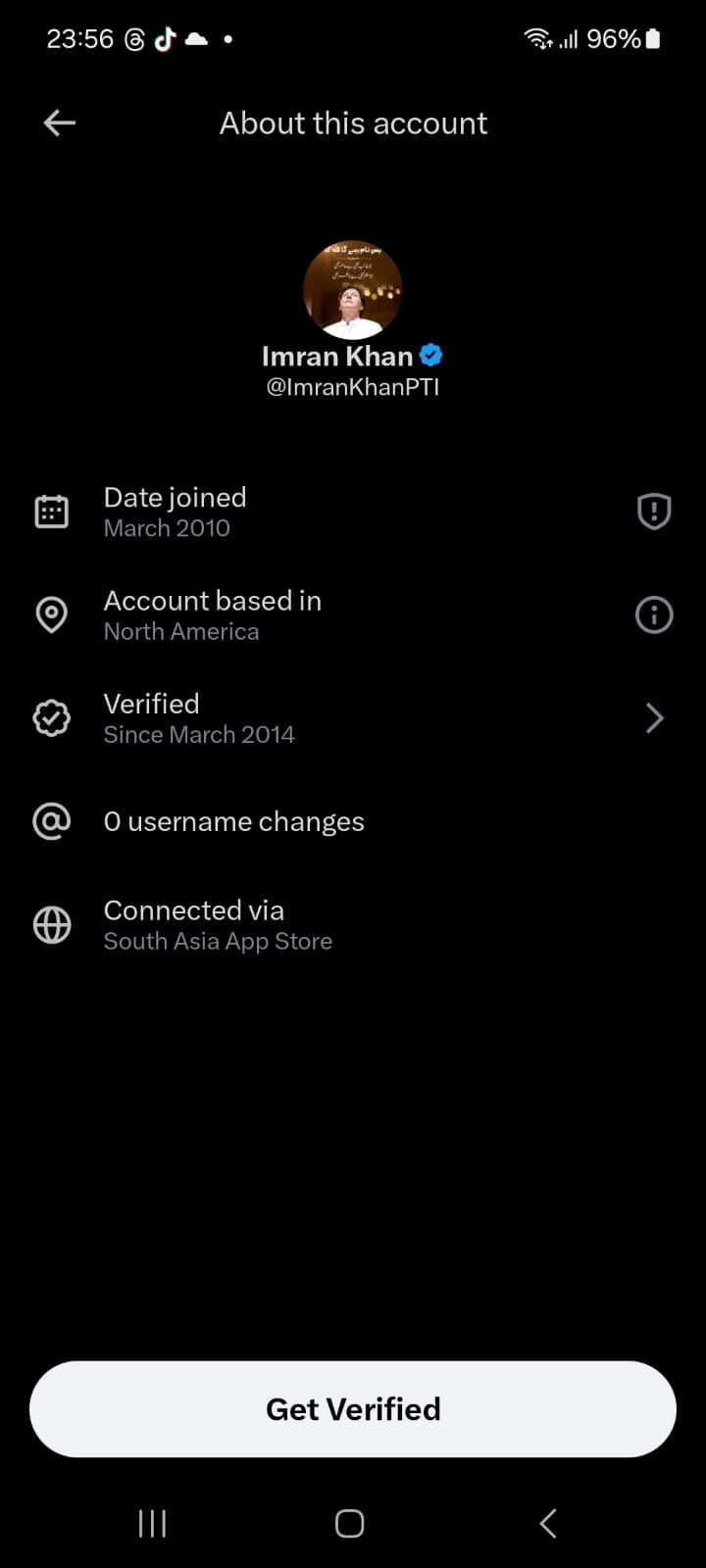Tap the shield icon beside Date joined
The image size is (706, 1568).
pos(653,512)
